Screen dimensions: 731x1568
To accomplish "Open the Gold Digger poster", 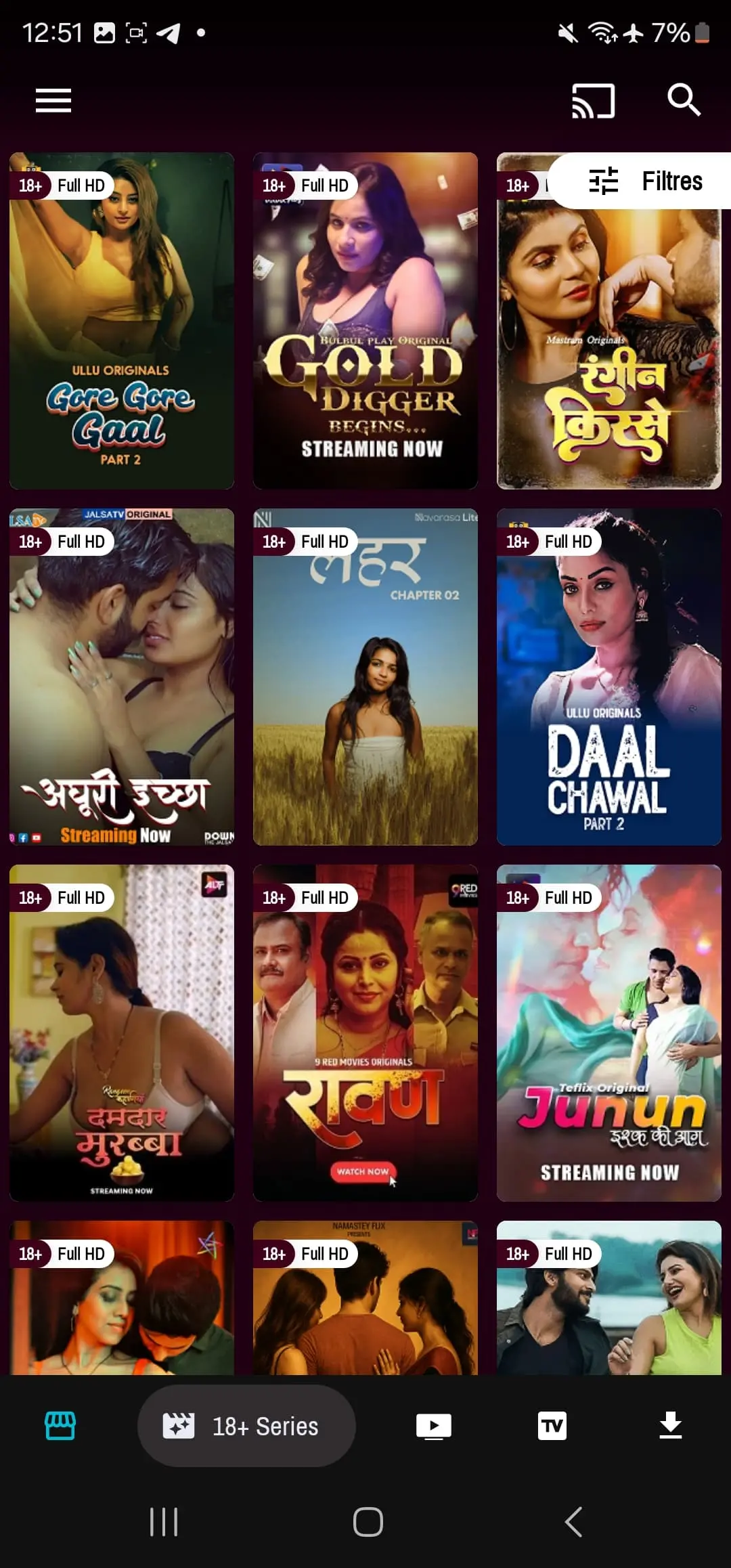I will coord(365,321).
